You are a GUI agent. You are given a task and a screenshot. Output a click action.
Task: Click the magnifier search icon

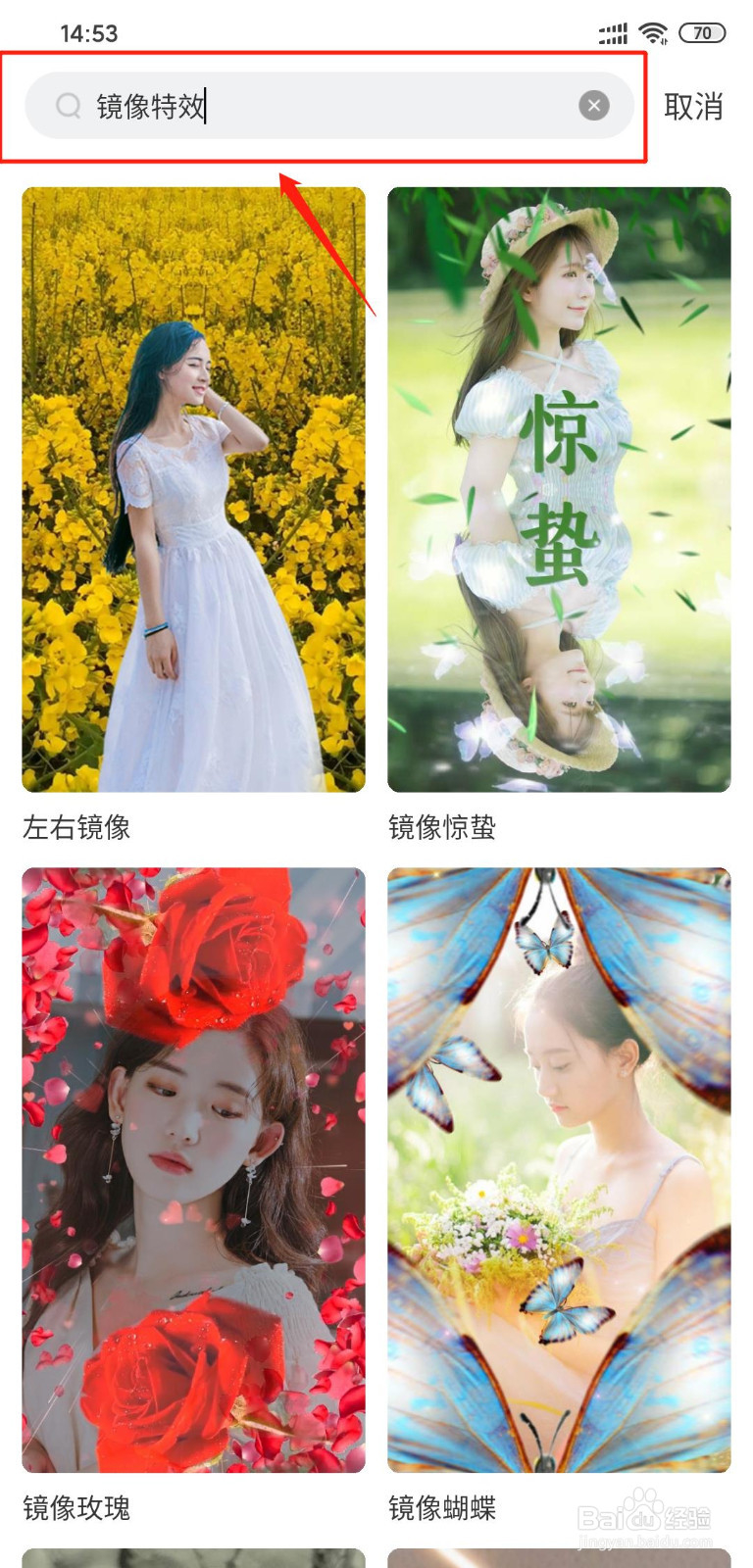click(x=68, y=105)
